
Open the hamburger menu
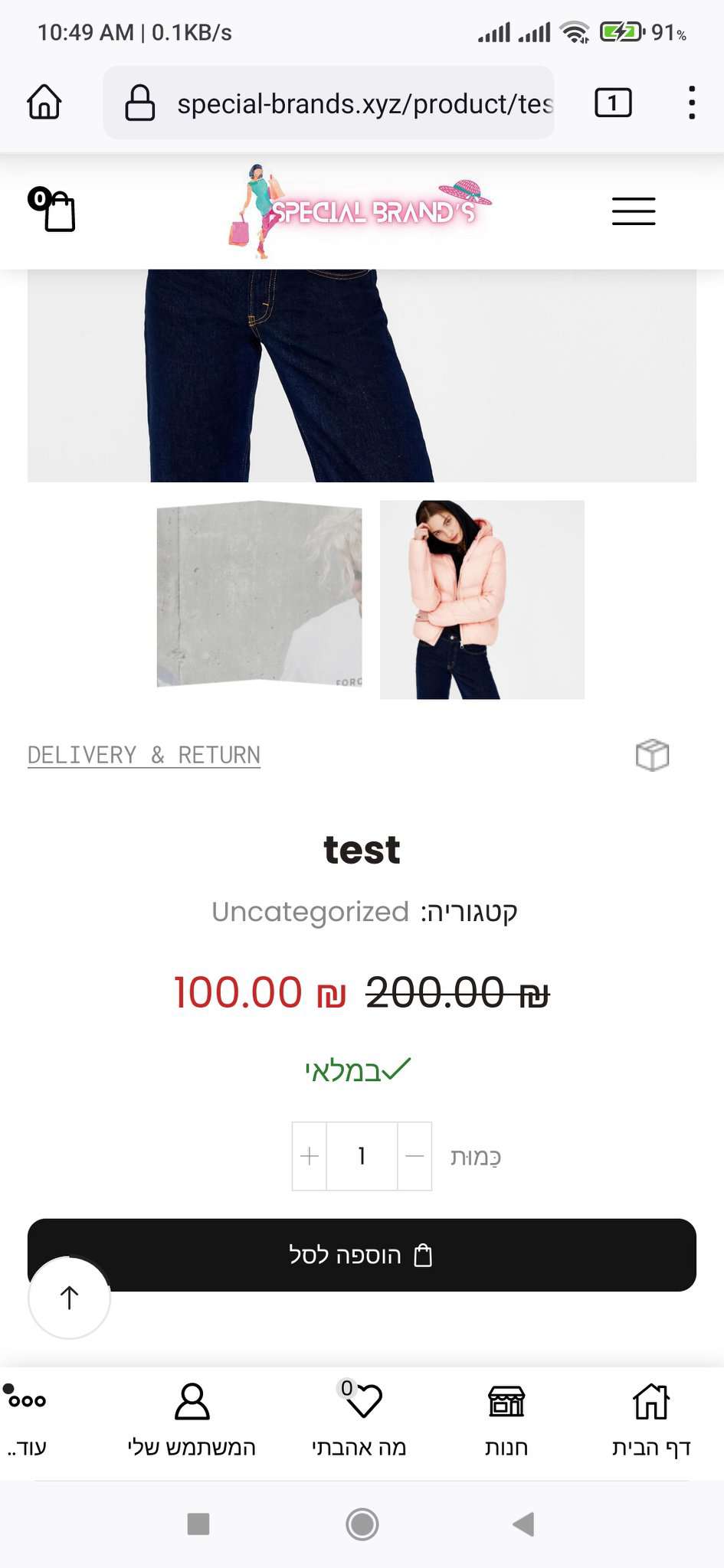click(633, 211)
